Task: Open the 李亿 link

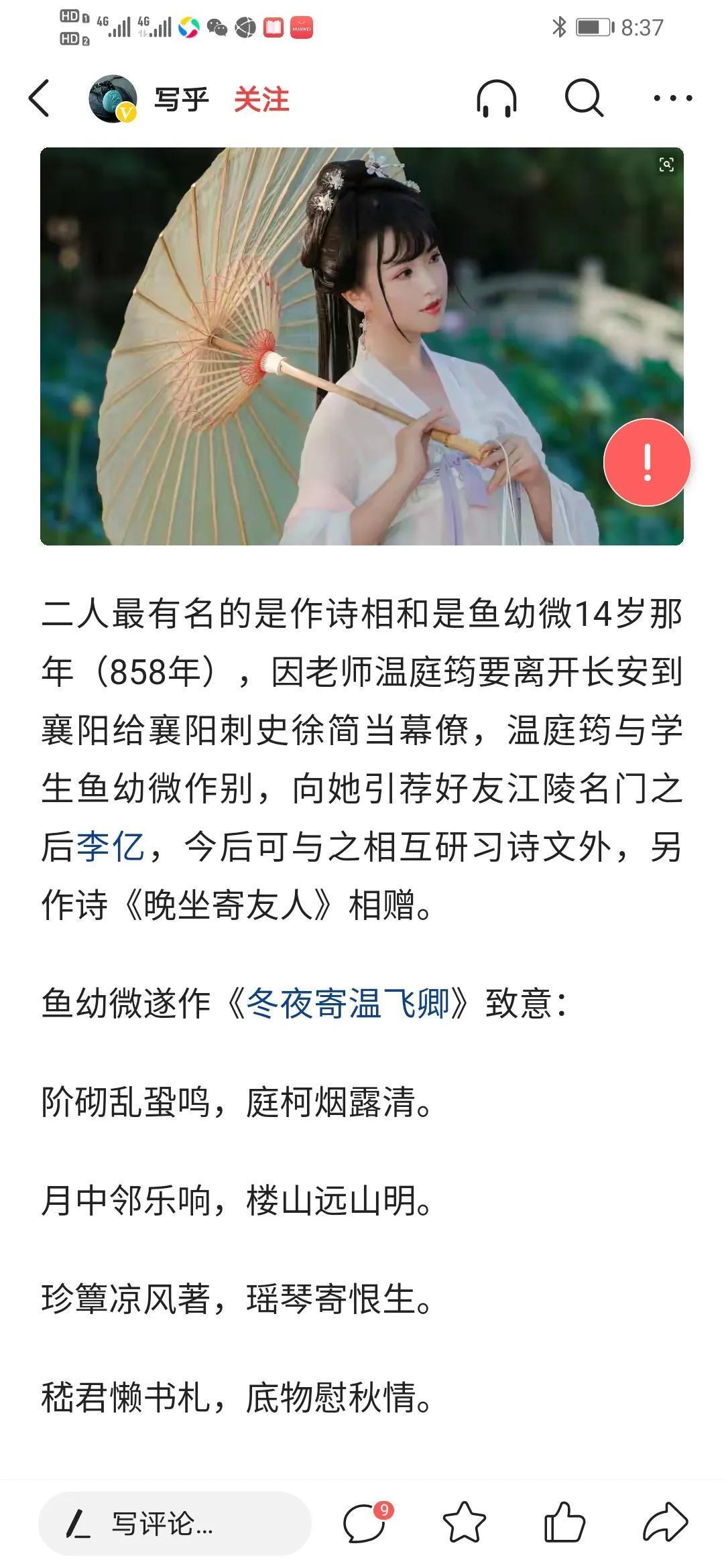Action: coord(111,846)
